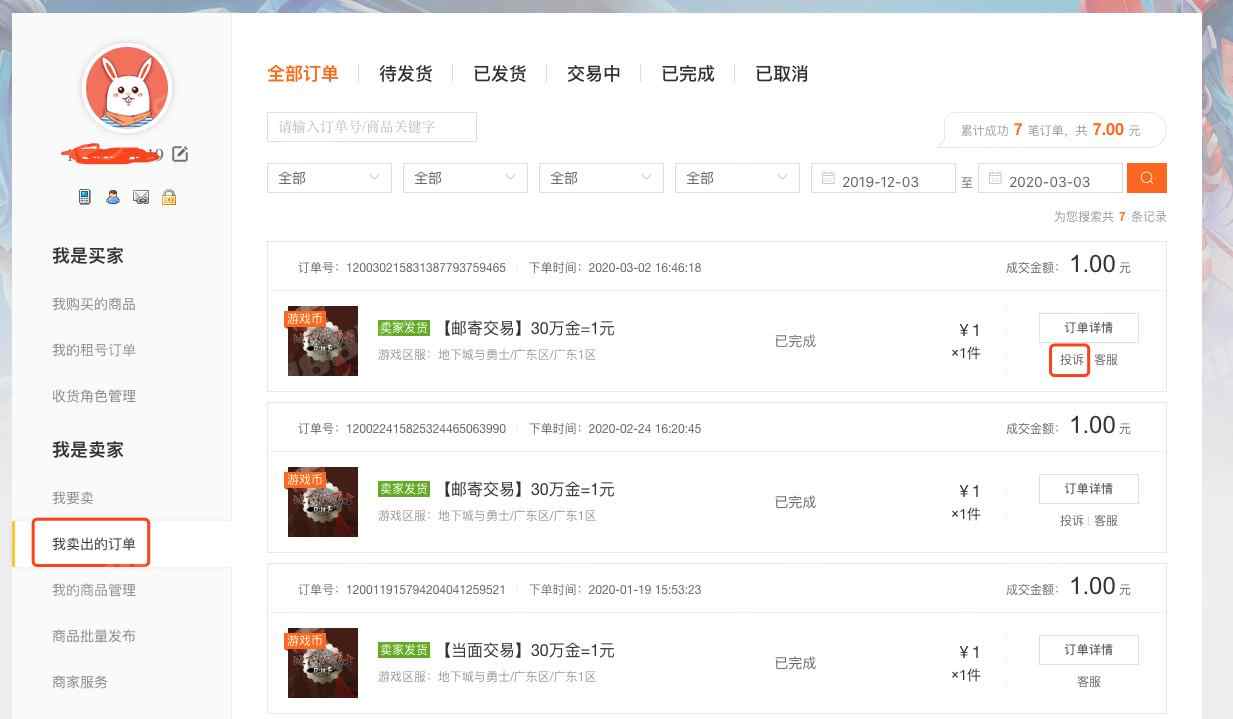The image size is (1233, 719).
Task: Switch to the 已发货 tab
Action: coord(500,74)
